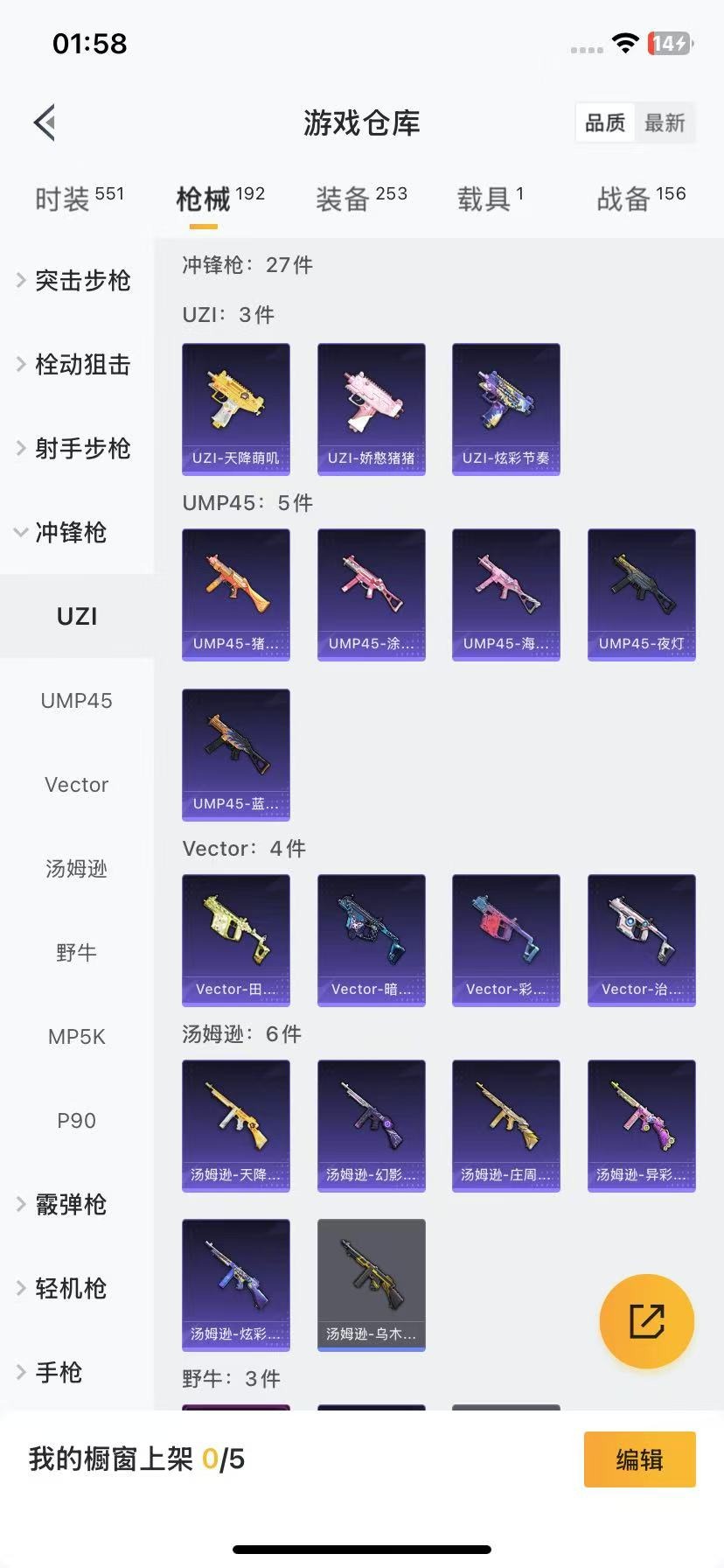Screen dimensions: 724x1568
Task: Open the UZI-天降萌叽 skin
Action: tap(236, 409)
